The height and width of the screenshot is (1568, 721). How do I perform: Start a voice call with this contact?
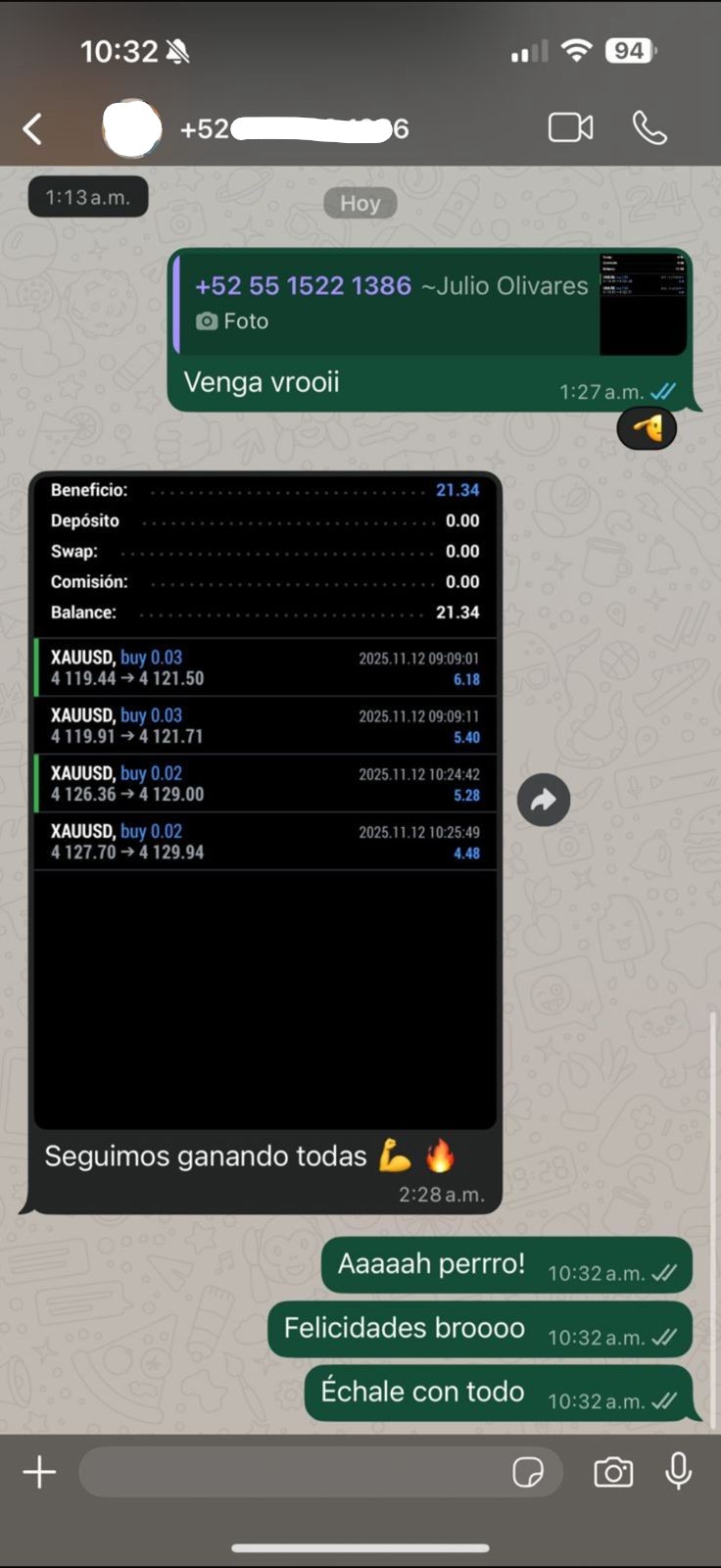(649, 128)
